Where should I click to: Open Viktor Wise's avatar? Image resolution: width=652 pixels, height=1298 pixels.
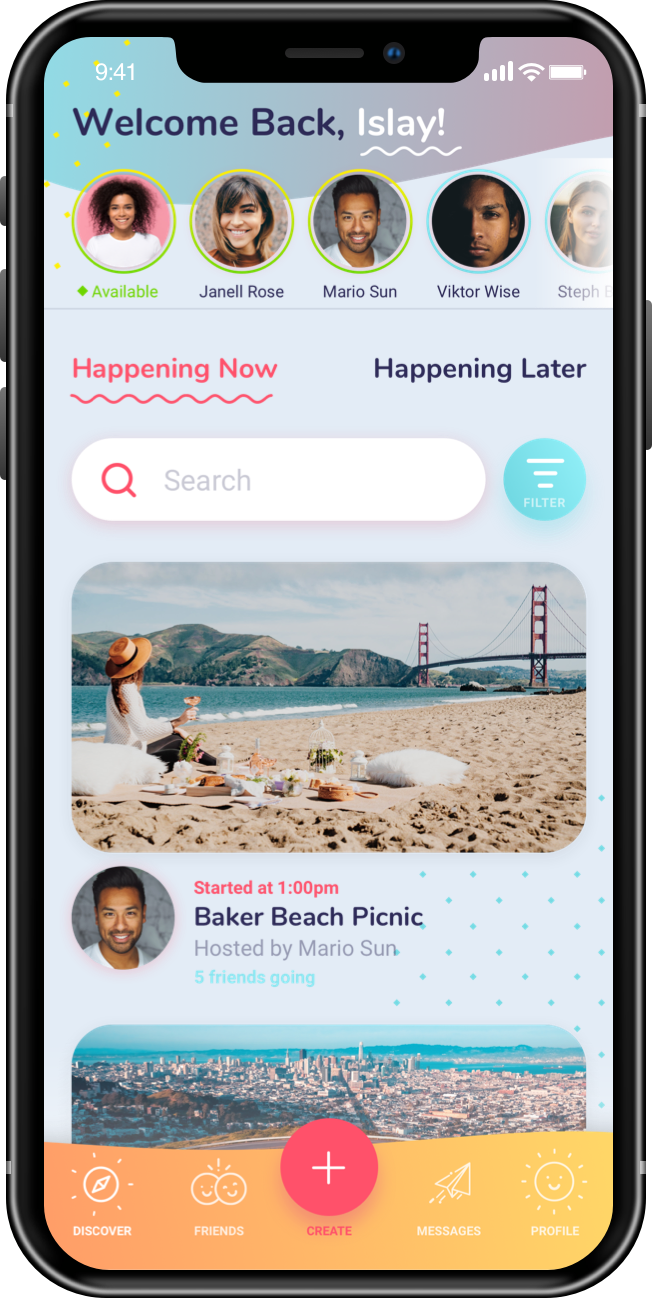click(478, 222)
